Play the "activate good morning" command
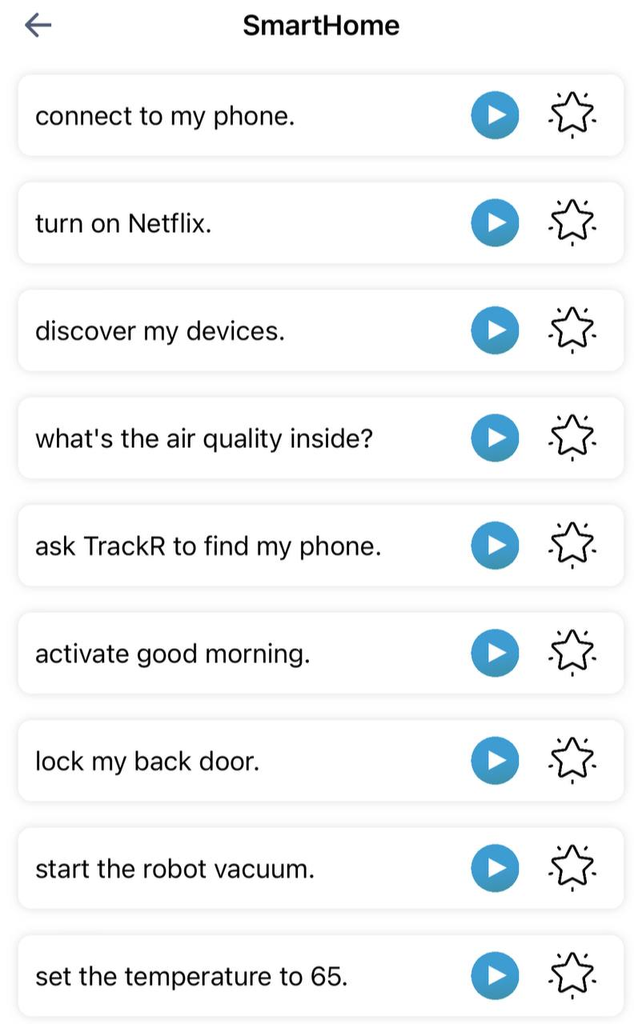Image resolution: width=642 pixels, height=1024 pixels. coord(495,654)
